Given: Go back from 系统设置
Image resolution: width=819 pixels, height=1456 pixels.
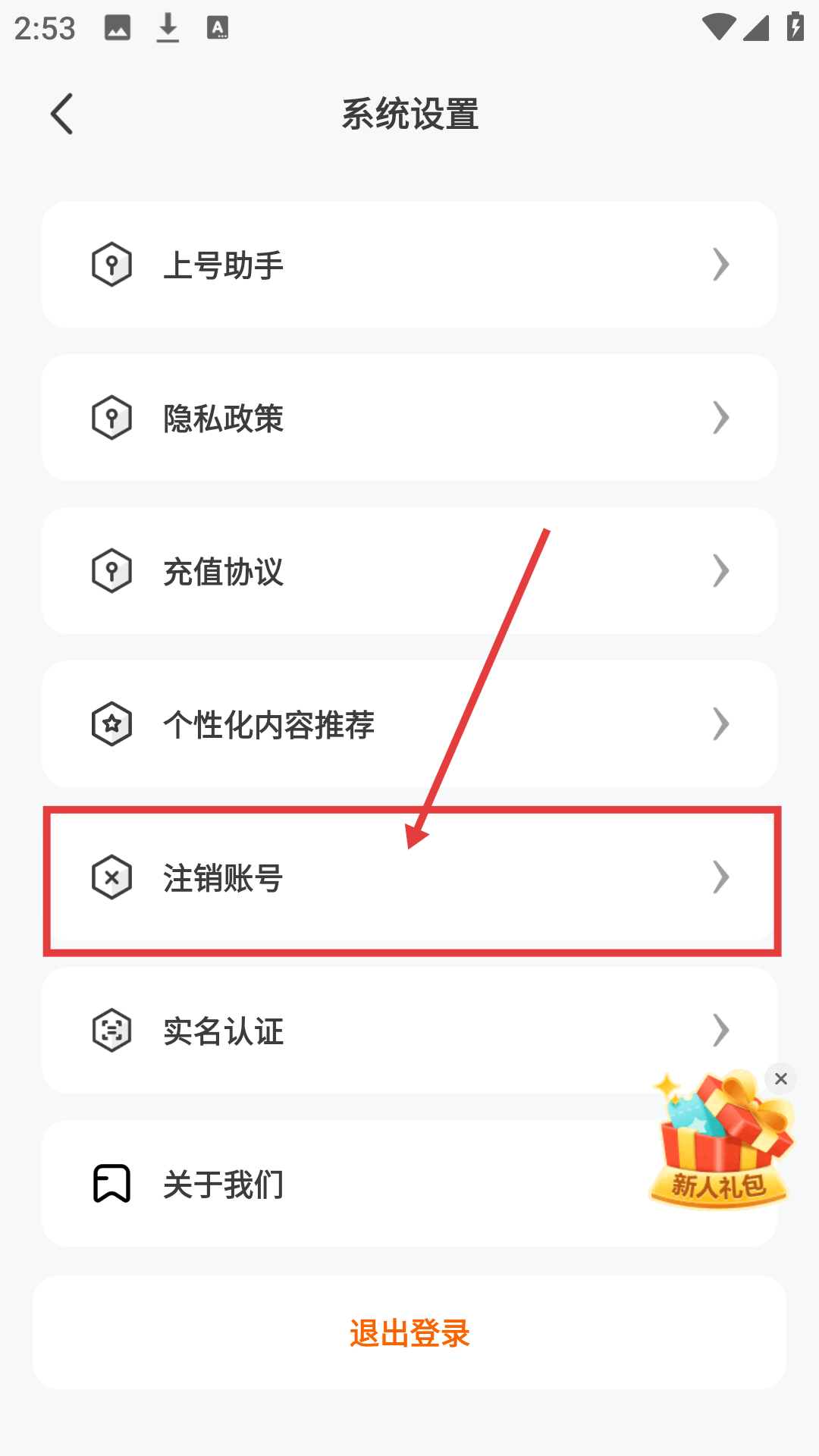Looking at the screenshot, I should point(62,114).
